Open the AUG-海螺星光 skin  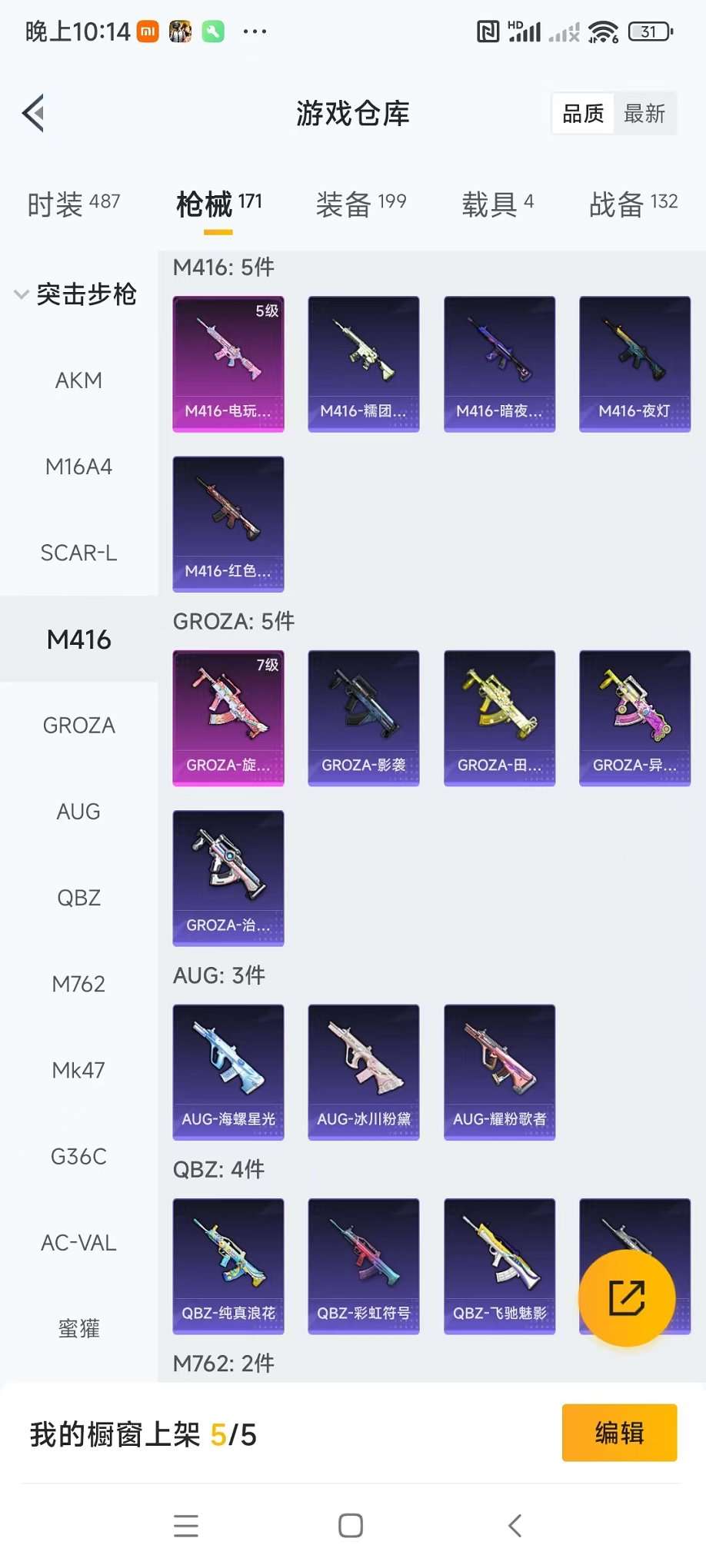[x=228, y=1071]
